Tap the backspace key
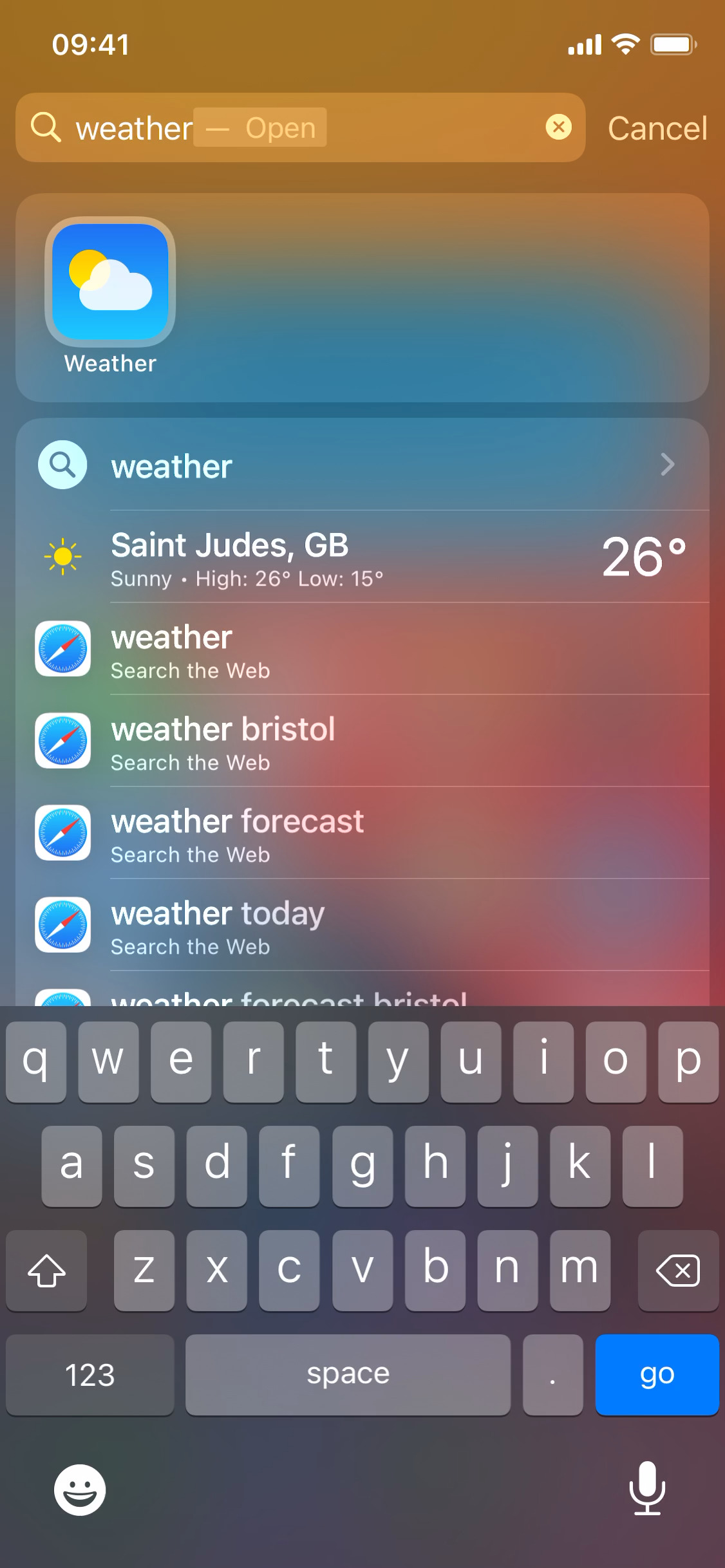Viewport: 725px width, 1568px height. point(677,1270)
